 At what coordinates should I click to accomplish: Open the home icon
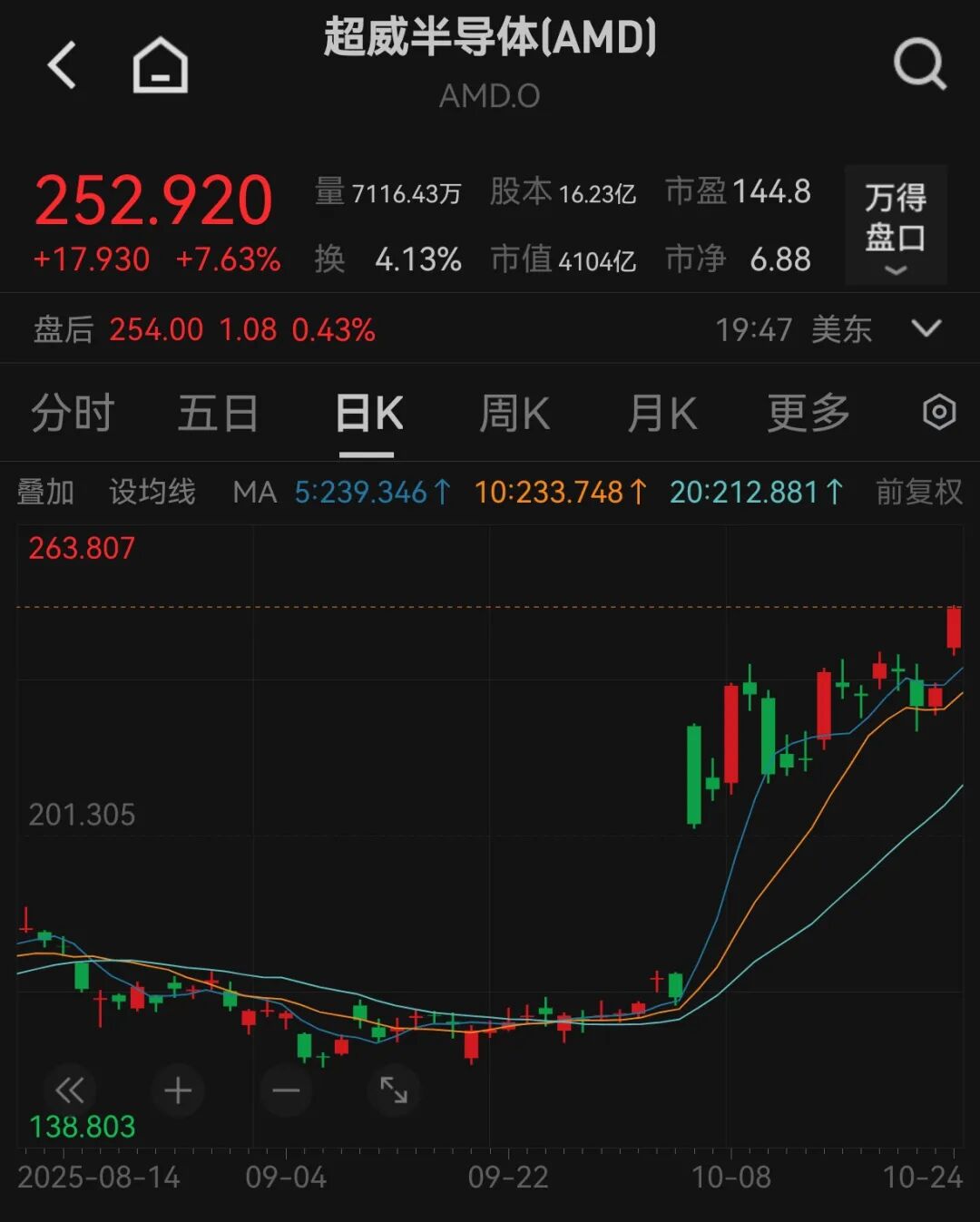[161, 65]
